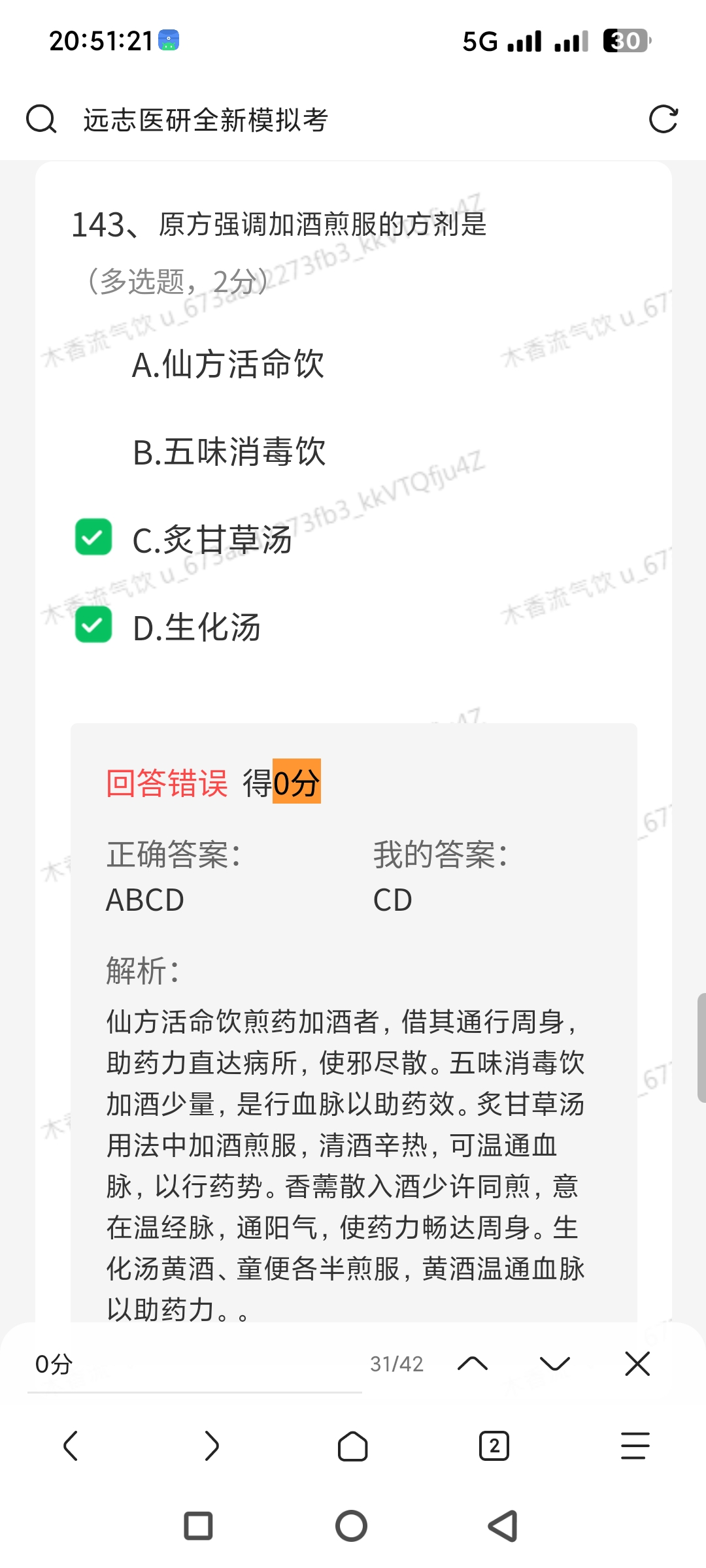
Task: Jump to next find match
Action: coord(555,1364)
